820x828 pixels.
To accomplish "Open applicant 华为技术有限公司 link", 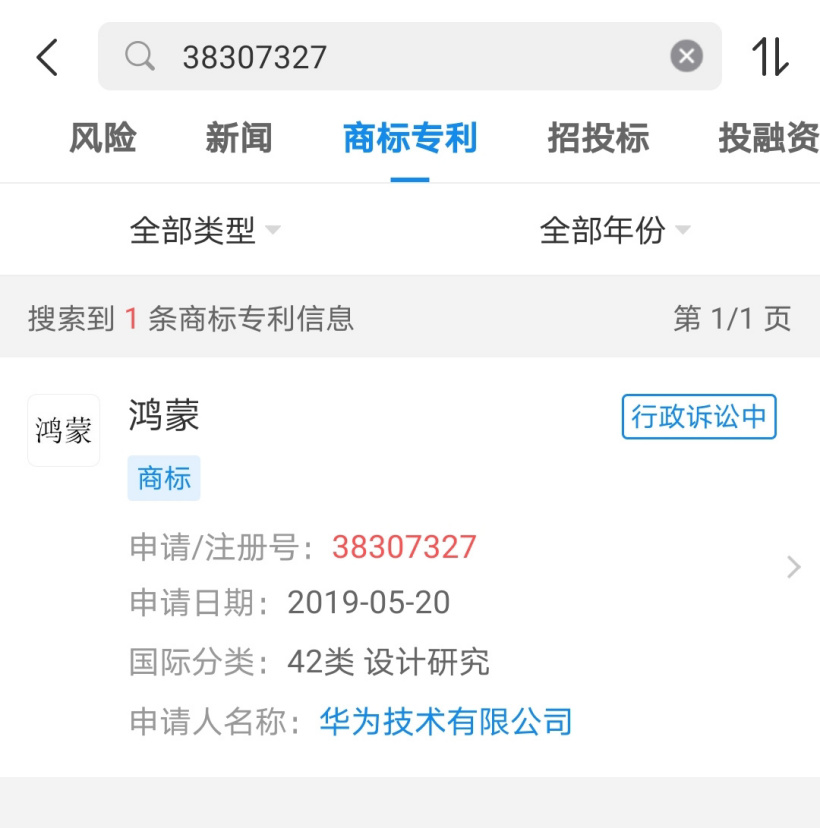I will tap(446, 721).
